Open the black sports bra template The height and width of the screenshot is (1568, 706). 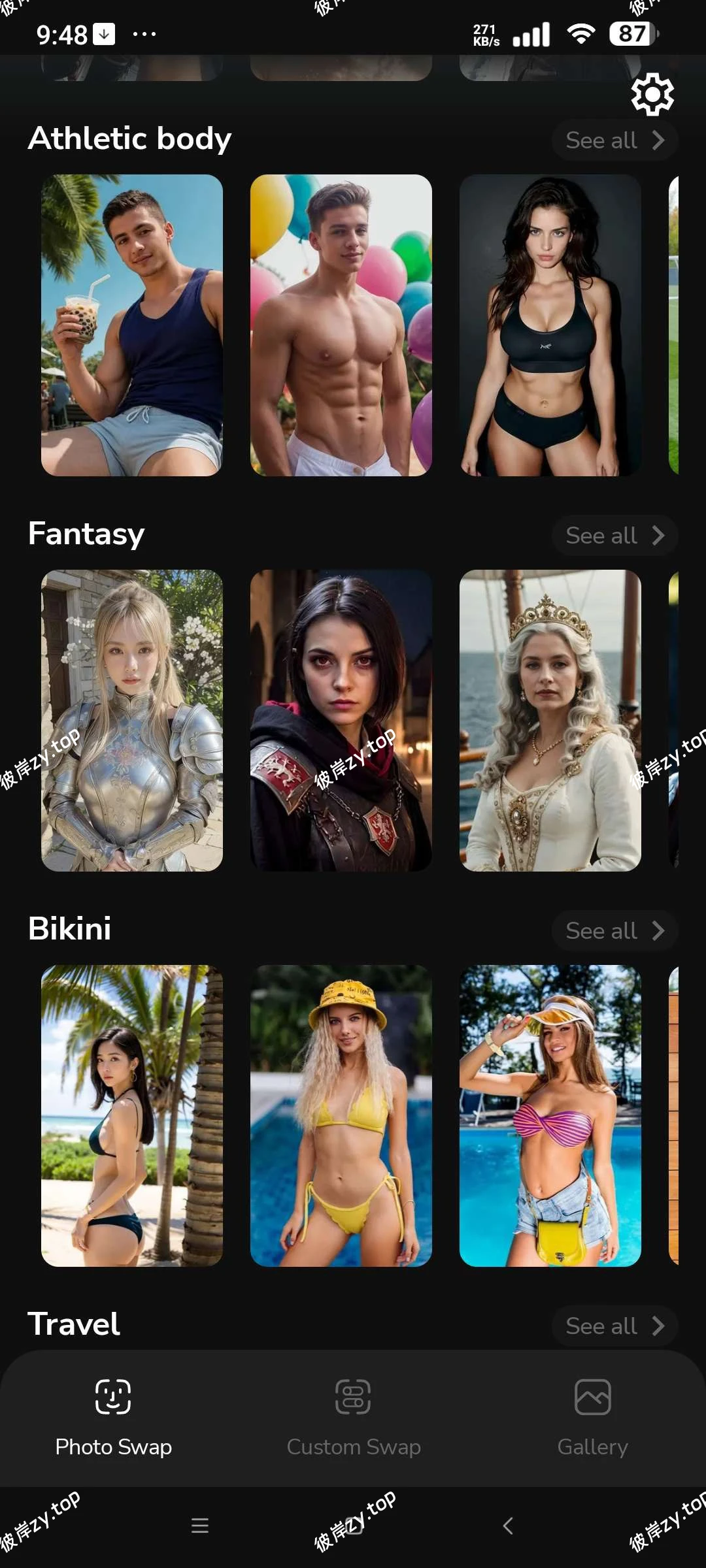[x=550, y=325]
